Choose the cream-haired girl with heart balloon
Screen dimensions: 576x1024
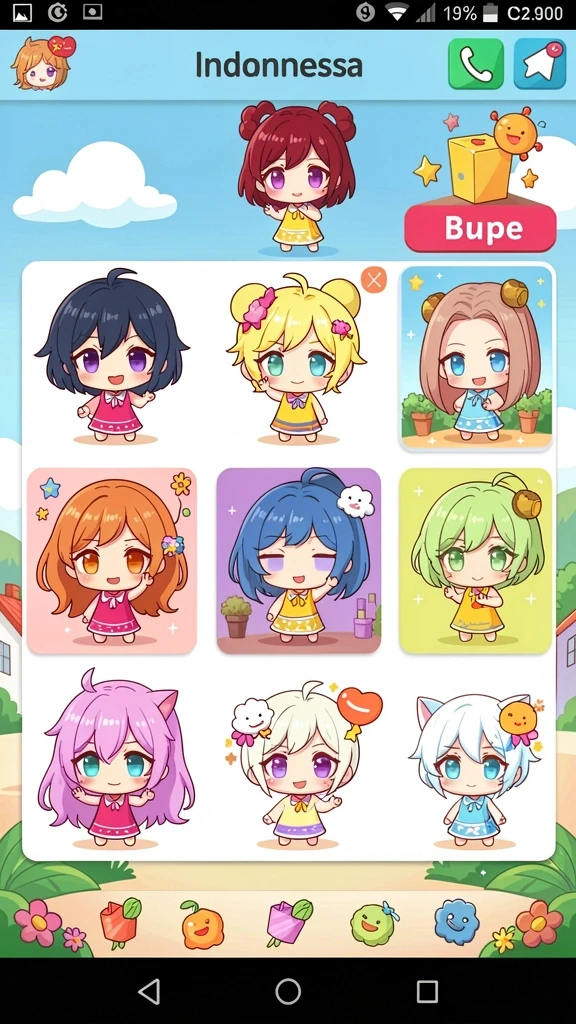point(302,763)
